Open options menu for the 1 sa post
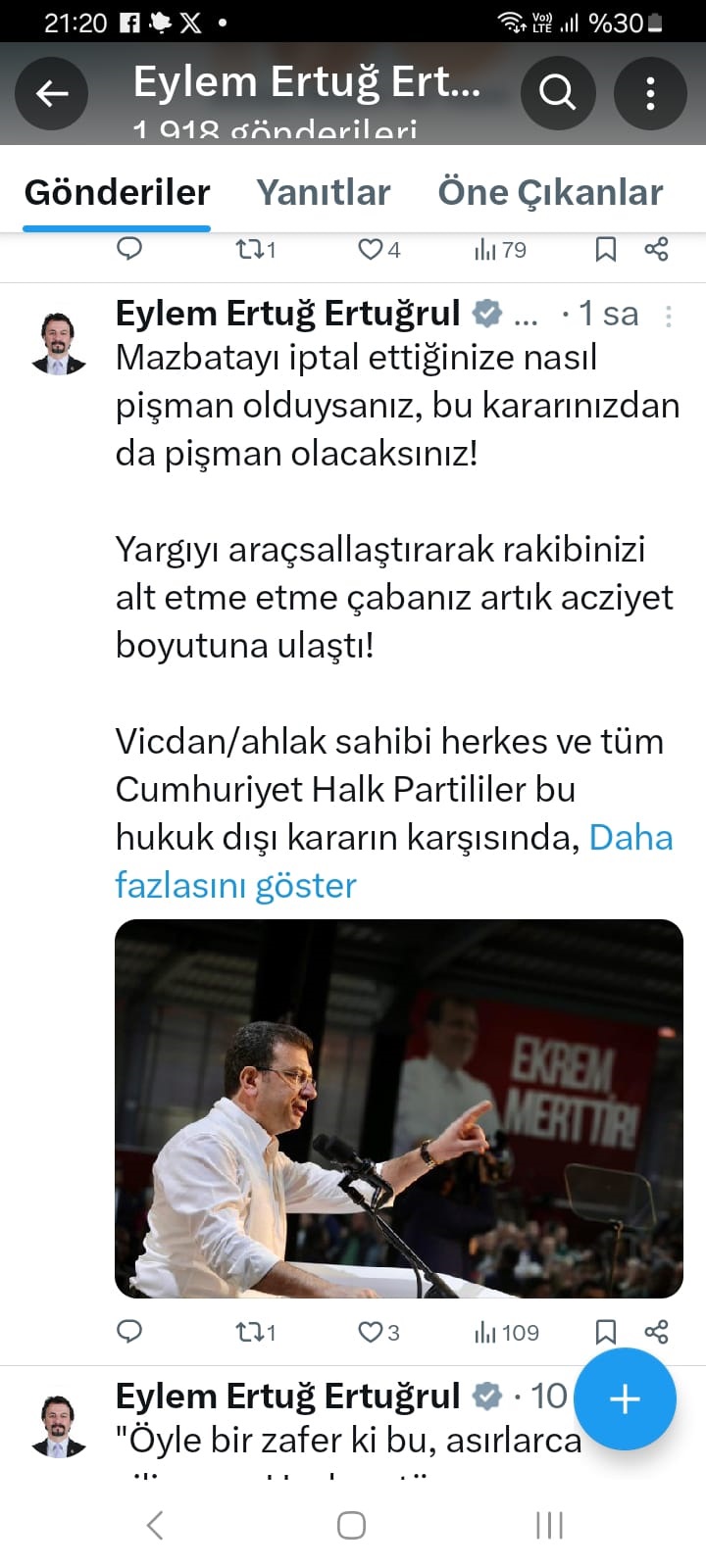 [x=669, y=316]
